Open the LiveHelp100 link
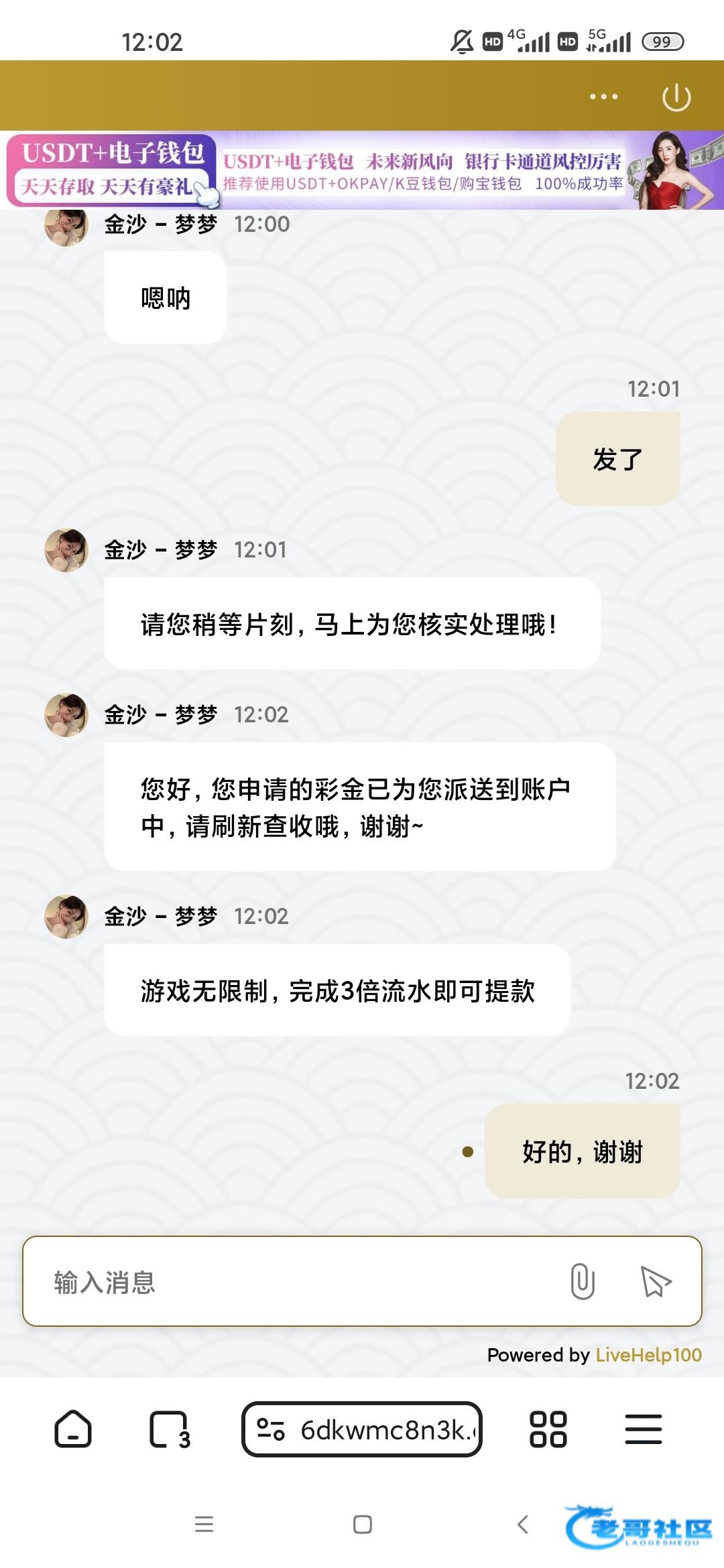This screenshot has height=1568, width=724. coord(648,1355)
